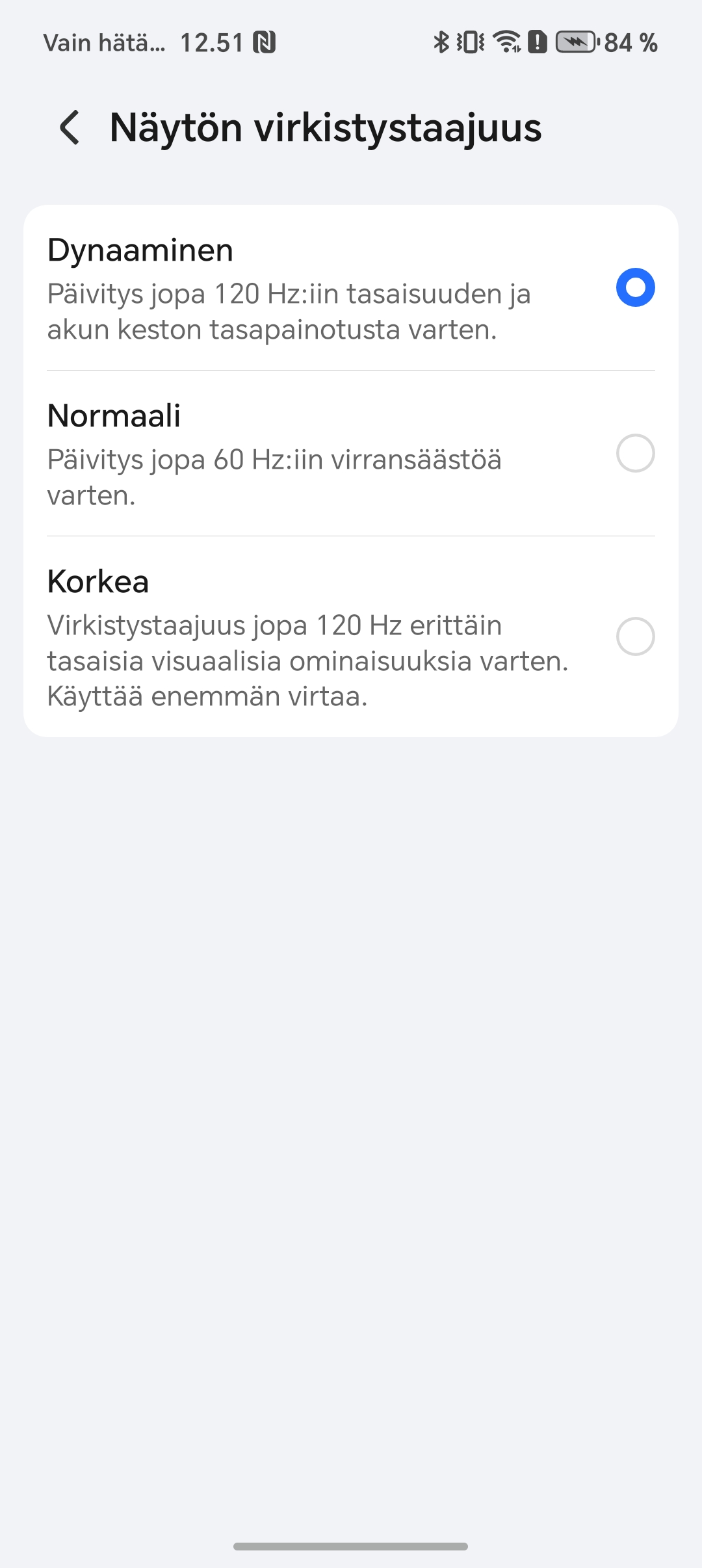This screenshot has height=1568, width=702.
Task: Select the Dynaaminen refresh rate option
Action: pyautogui.click(x=351, y=288)
